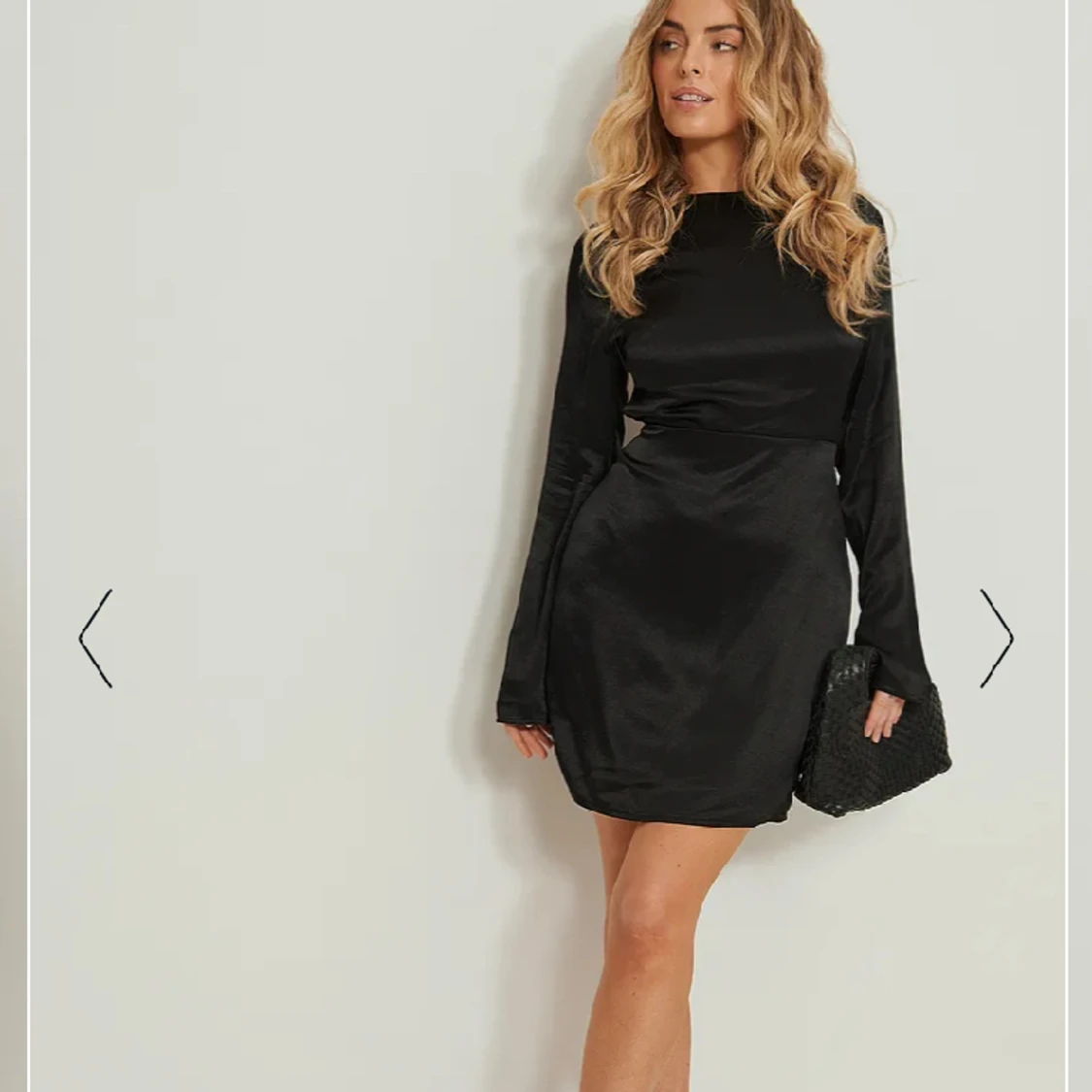1092x1092 pixels.
Task: Go to the previous product photo
Action: click(96, 638)
